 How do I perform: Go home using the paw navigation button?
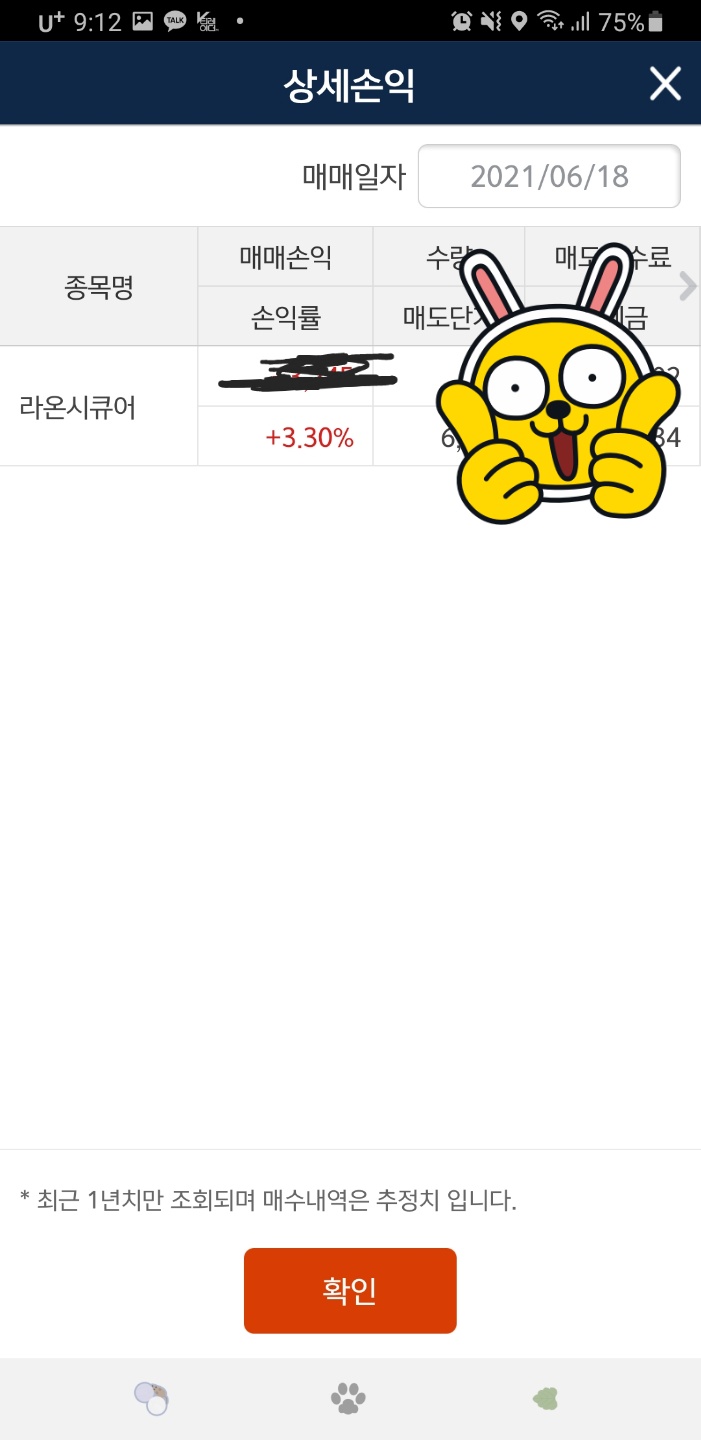point(348,1397)
